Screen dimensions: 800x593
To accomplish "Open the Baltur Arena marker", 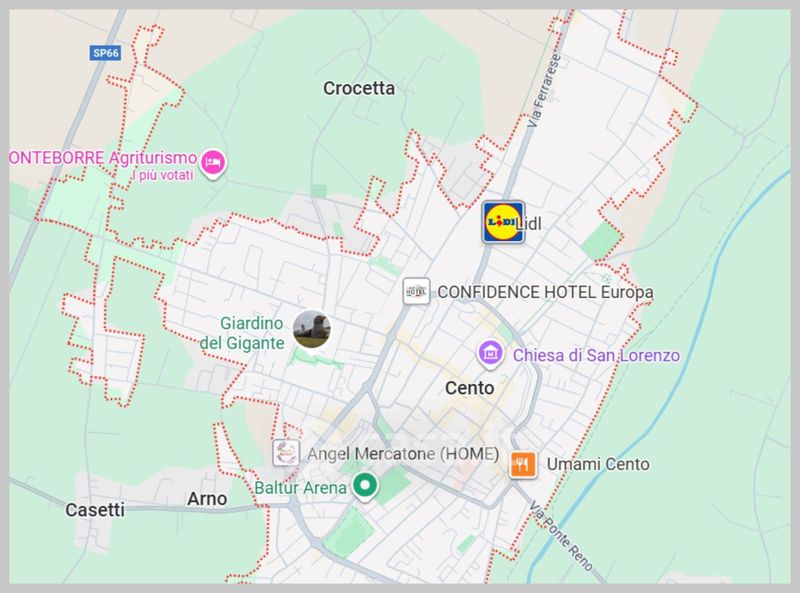I will (x=365, y=486).
